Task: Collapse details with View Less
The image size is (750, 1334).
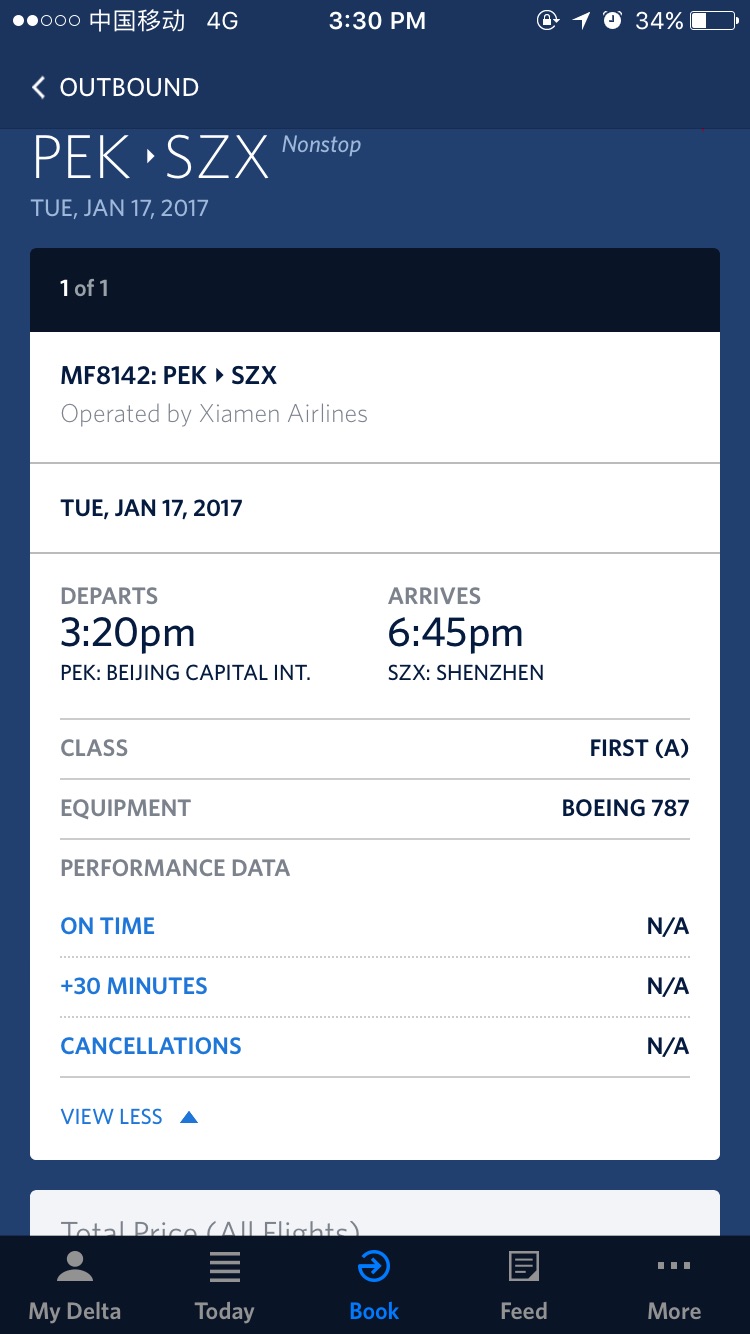Action: [x=130, y=1117]
